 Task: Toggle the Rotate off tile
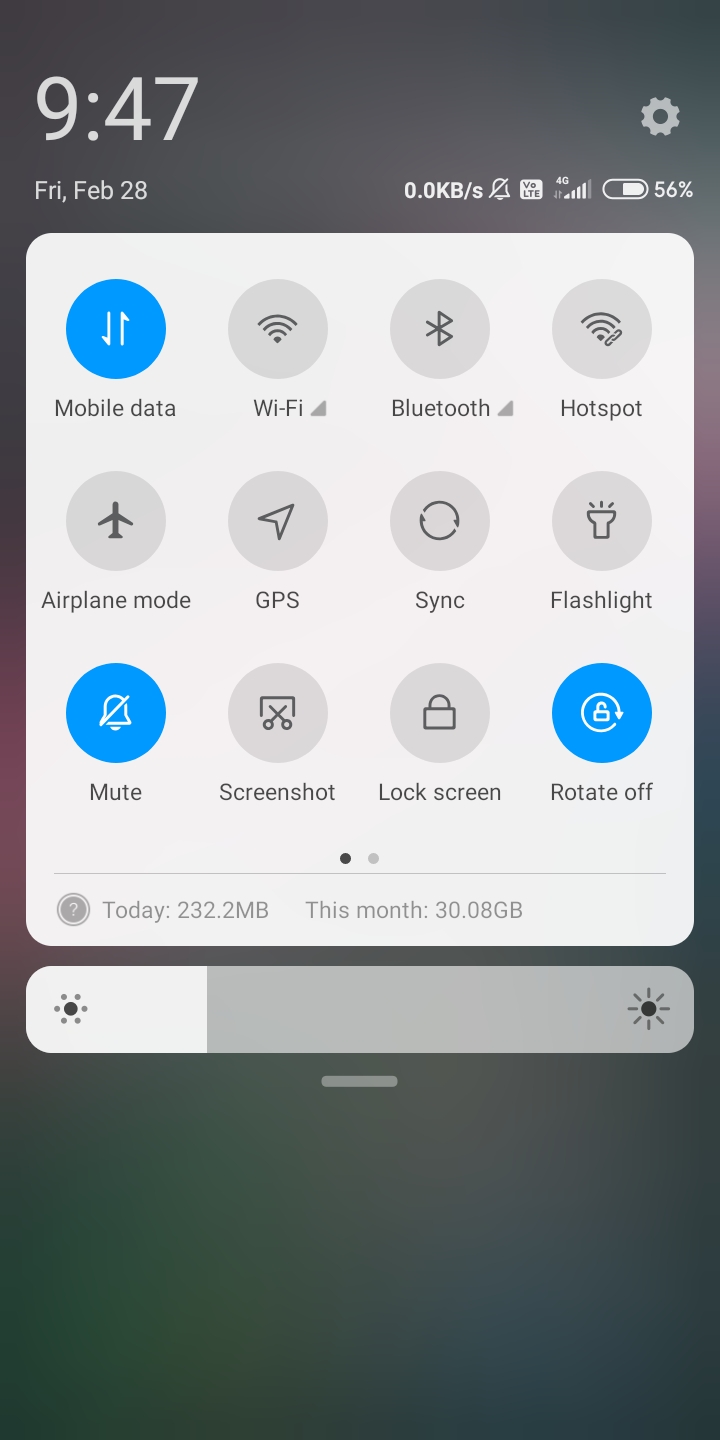[x=602, y=713]
